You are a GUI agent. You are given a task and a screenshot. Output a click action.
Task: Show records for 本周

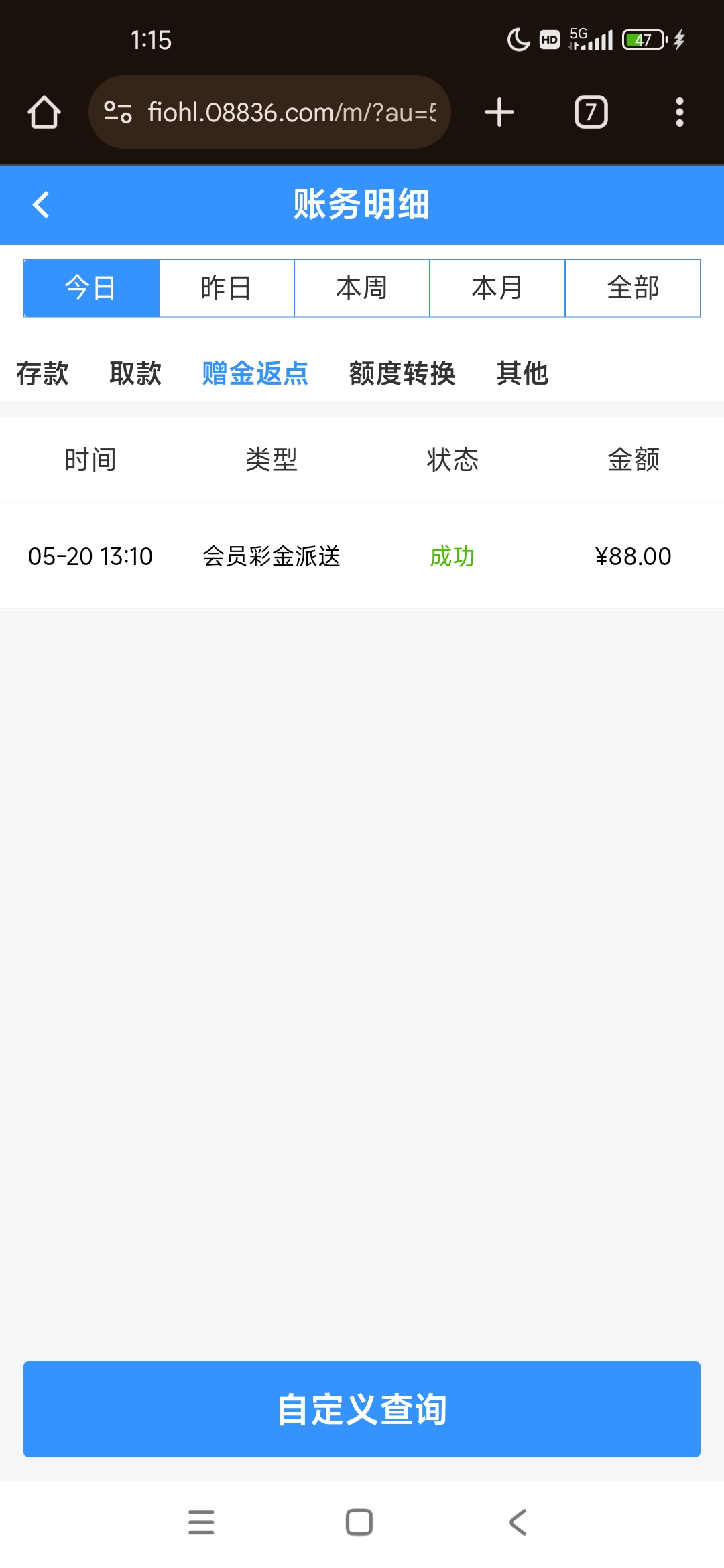tap(362, 288)
